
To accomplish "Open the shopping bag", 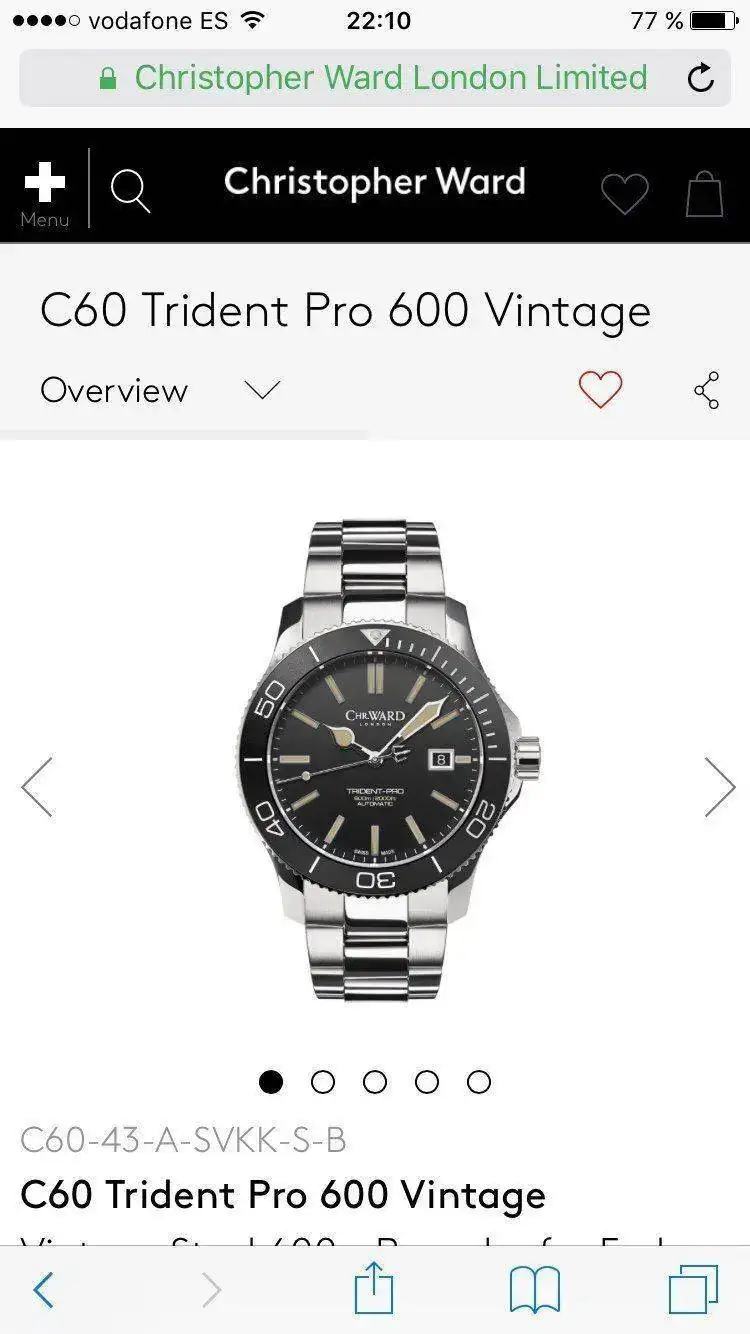I will tap(704, 193).
